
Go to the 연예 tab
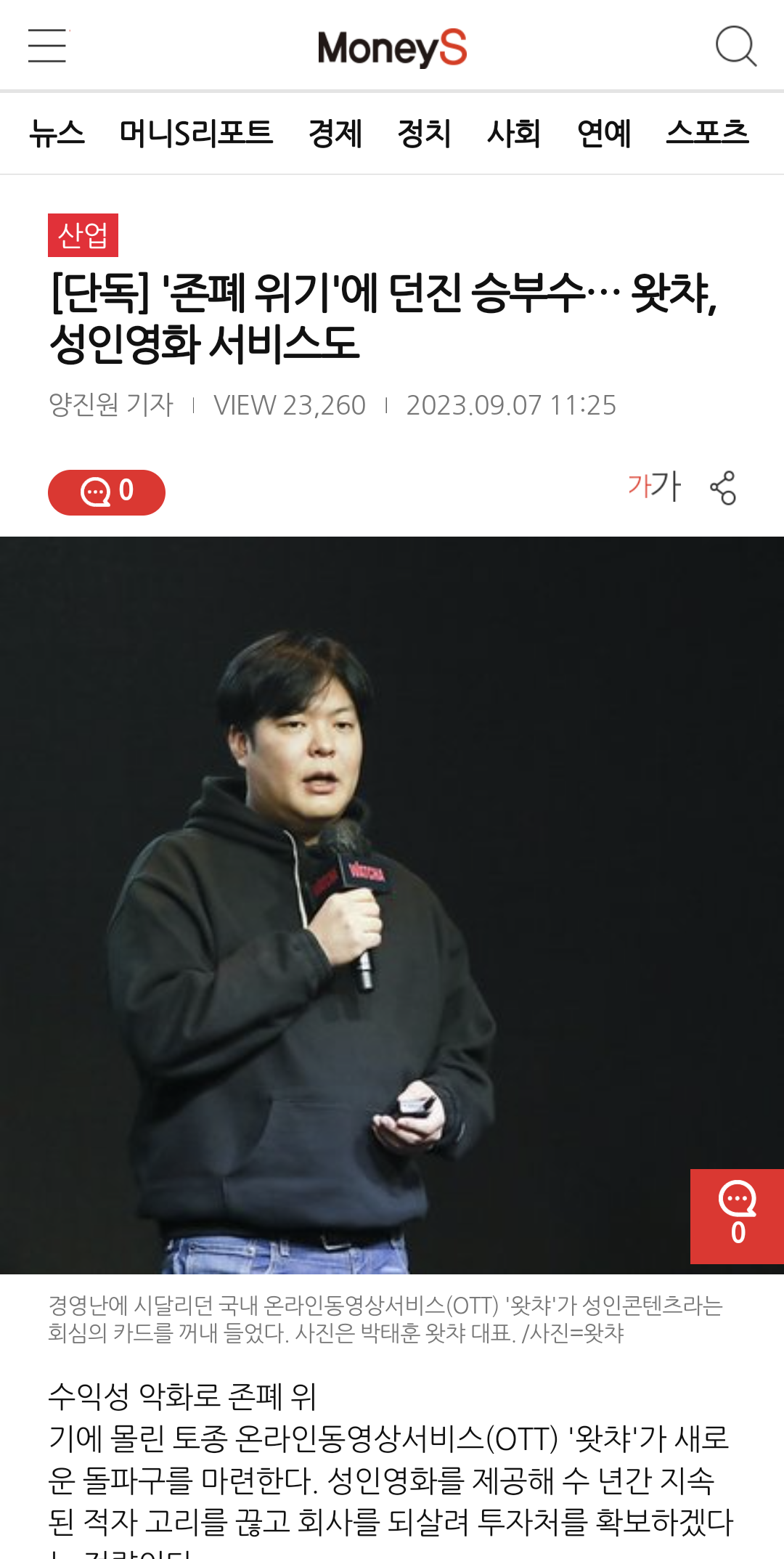(603, 134)
